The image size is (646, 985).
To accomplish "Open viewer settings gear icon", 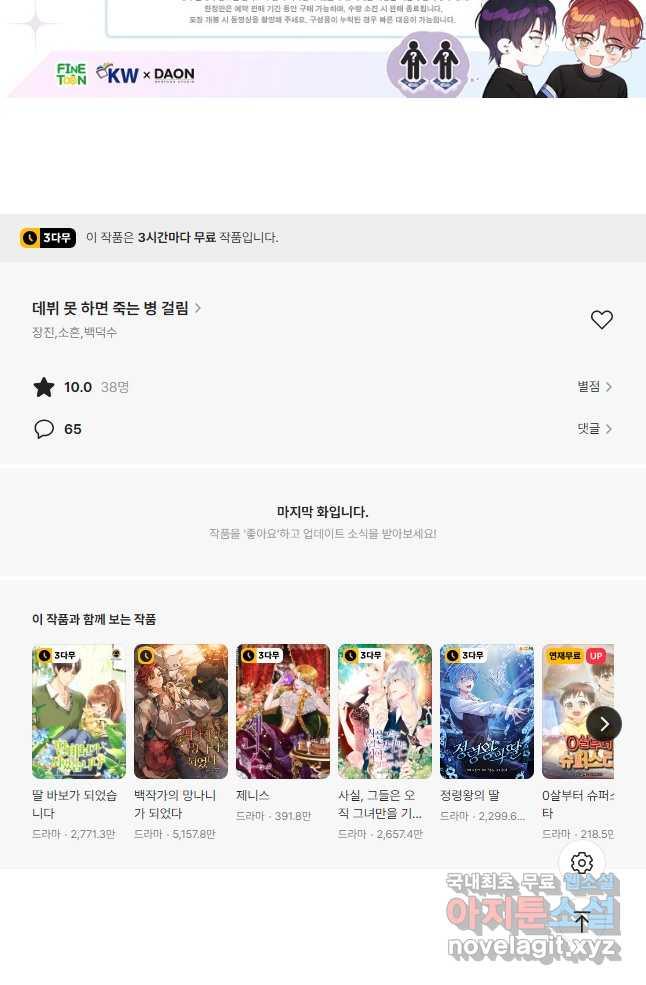I will (582, 863).
